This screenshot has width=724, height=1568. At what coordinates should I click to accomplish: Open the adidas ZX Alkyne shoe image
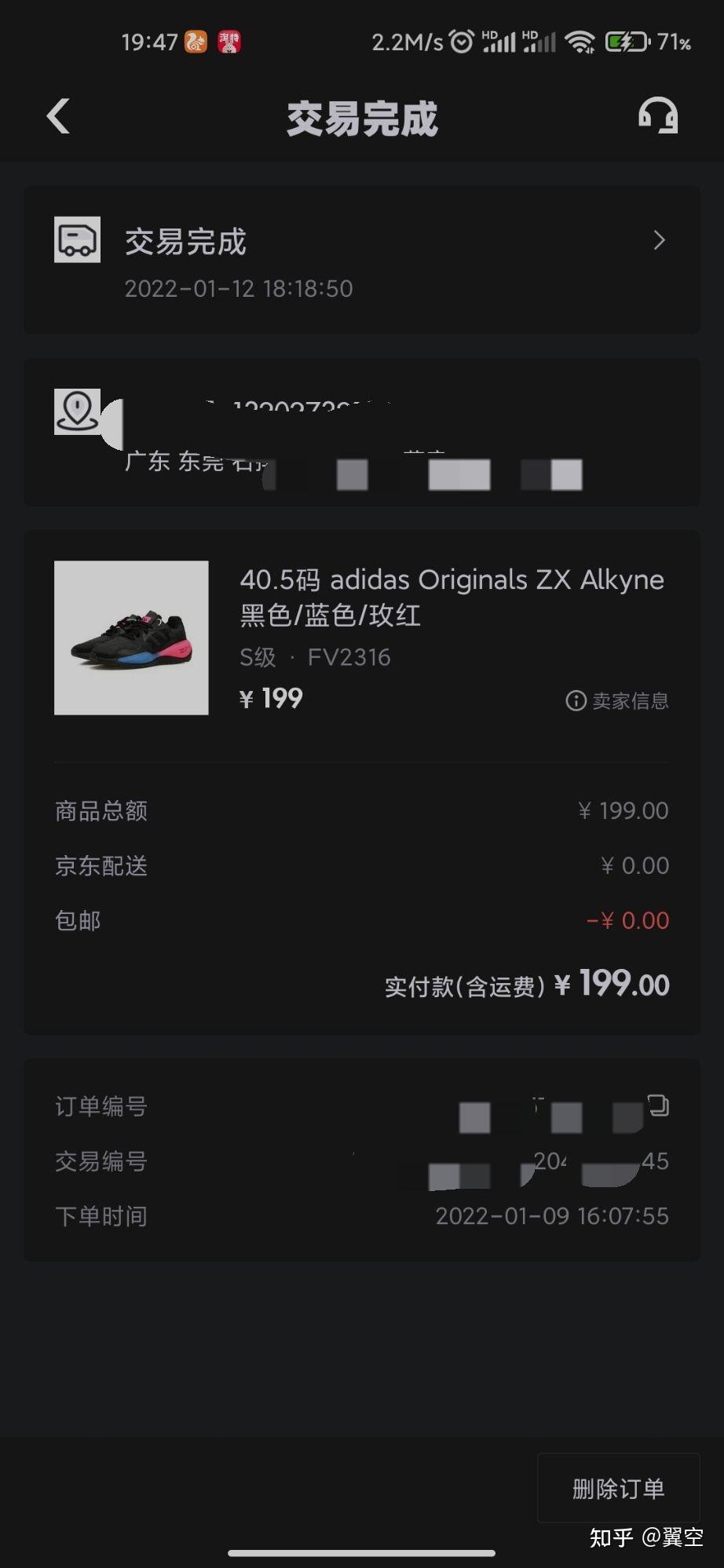click(x=131, y=638)
